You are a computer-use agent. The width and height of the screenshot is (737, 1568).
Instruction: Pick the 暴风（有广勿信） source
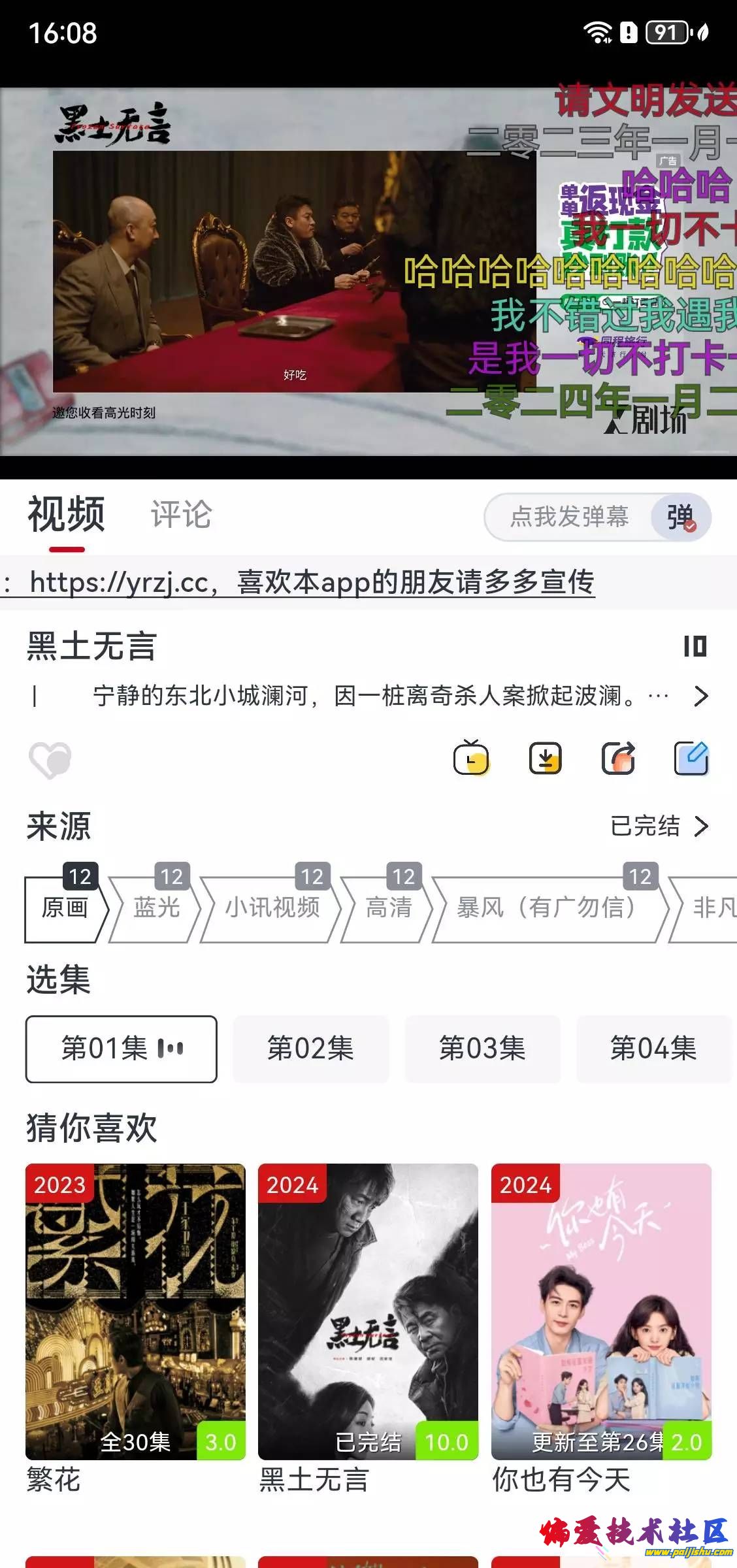click(546, 908)
